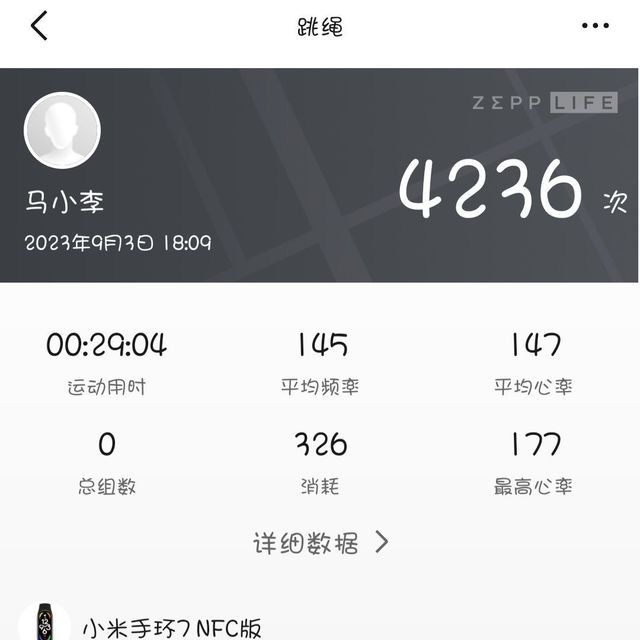The image size is (640, 640).
Task: Go back using the top-left arrow
Action: pyautogui.click(x=39, y=26)
